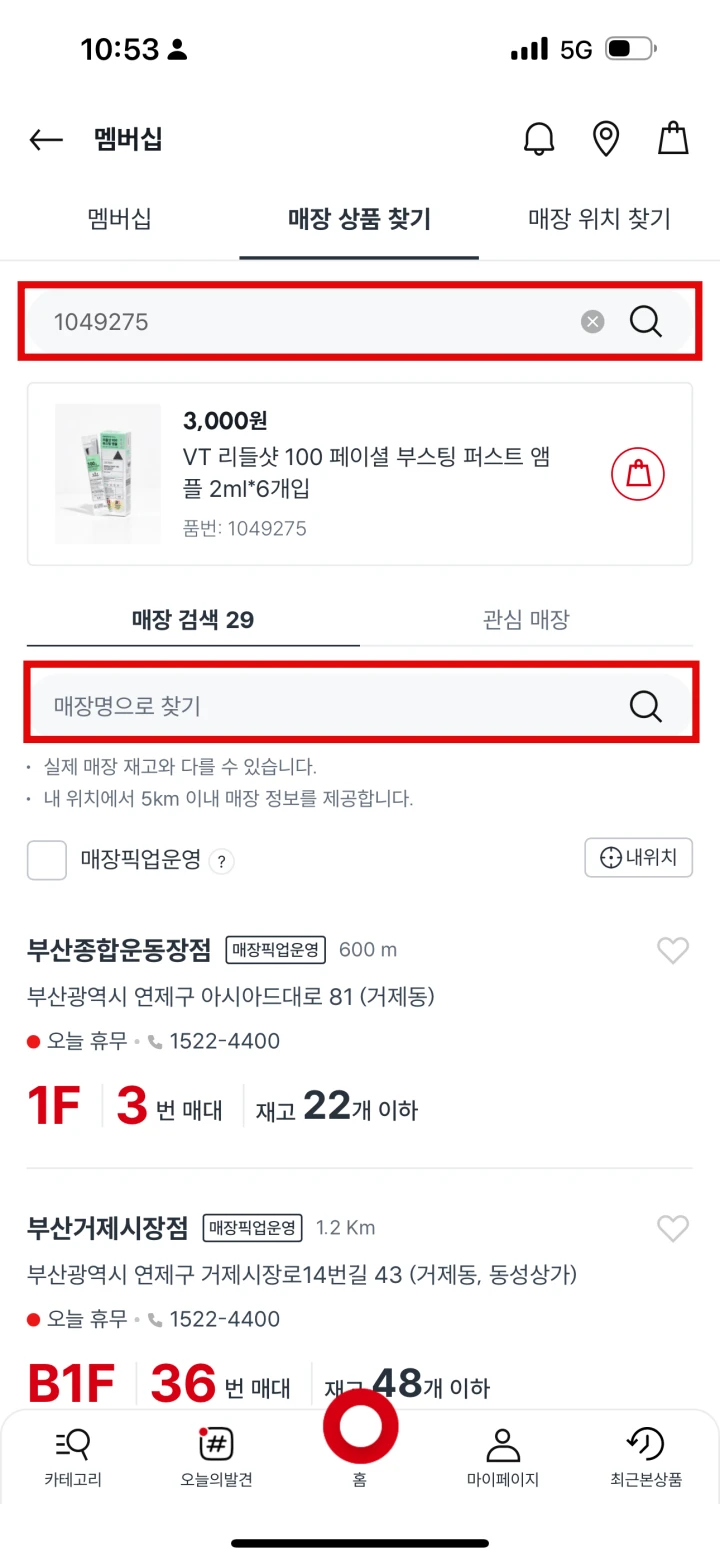The height and width of the screenshot is (1561, 720).
Task: Enable the 매장픽업운영 filter checkbox
Action: tap(46, 860)
